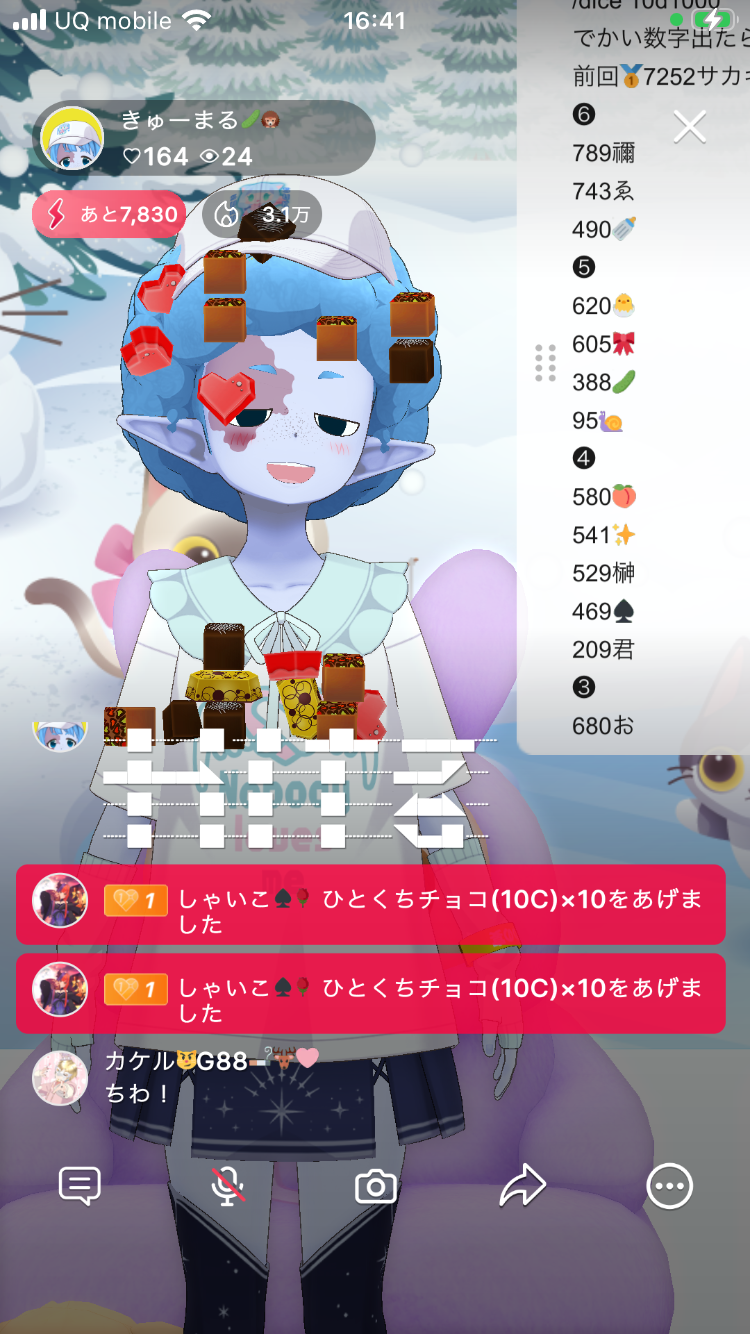Toggle the muted microphone
750x1334 pixels.
coord(228,1187)
